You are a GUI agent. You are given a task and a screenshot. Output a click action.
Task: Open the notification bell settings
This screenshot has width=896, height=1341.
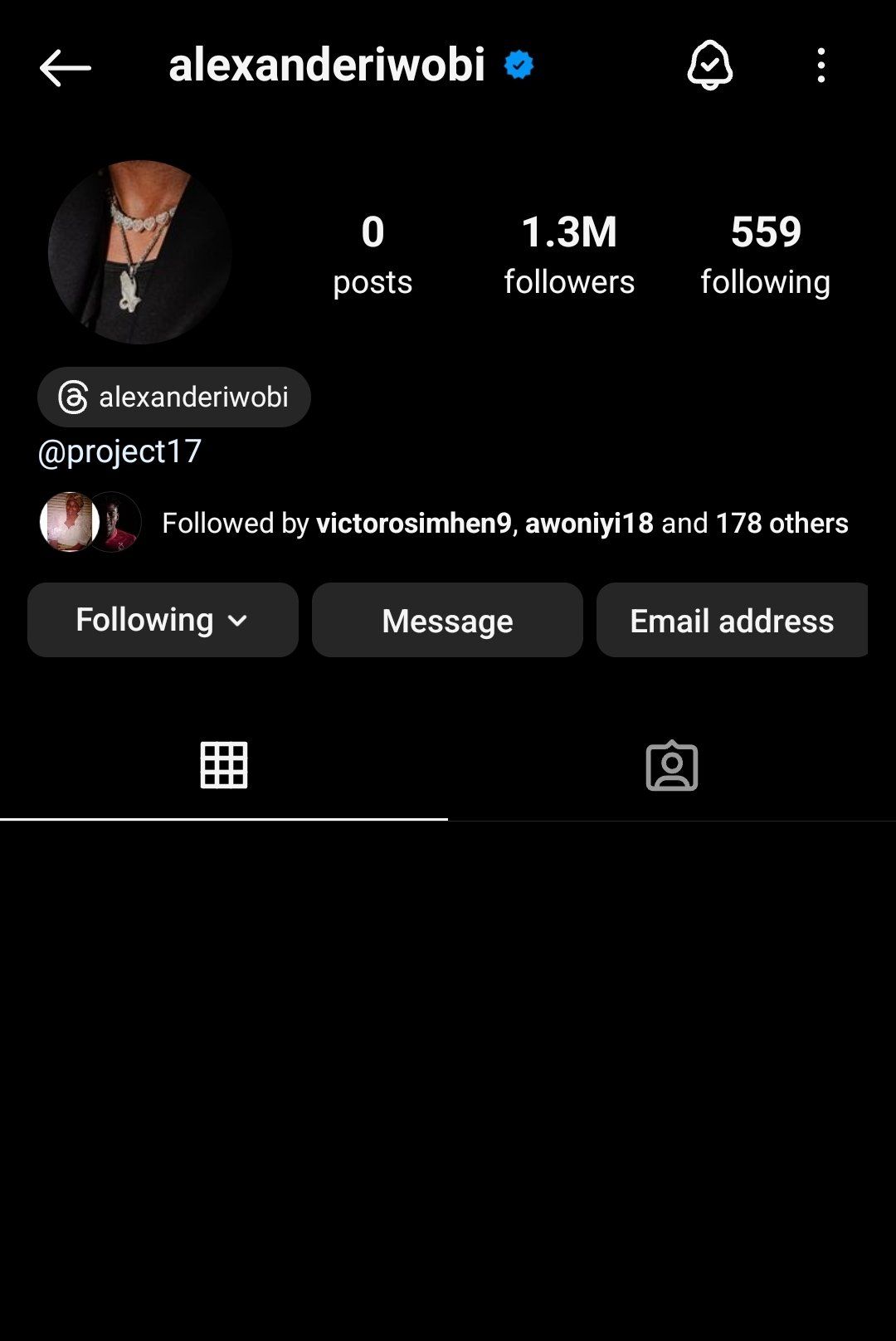click(x=709, y=65)
